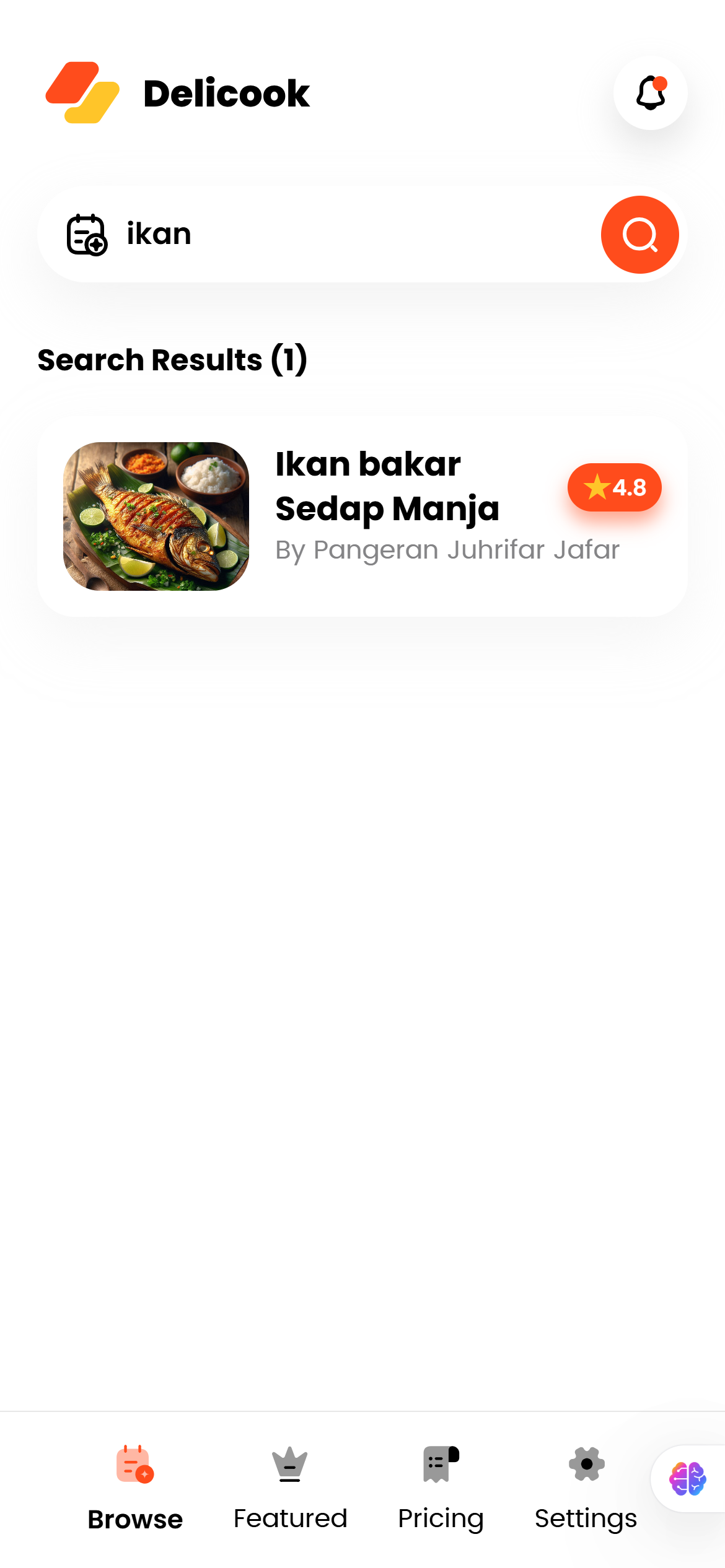Viewport: 725px width, 1568px height.
Task: Open the notifications bell
Action: coord(650,93)
